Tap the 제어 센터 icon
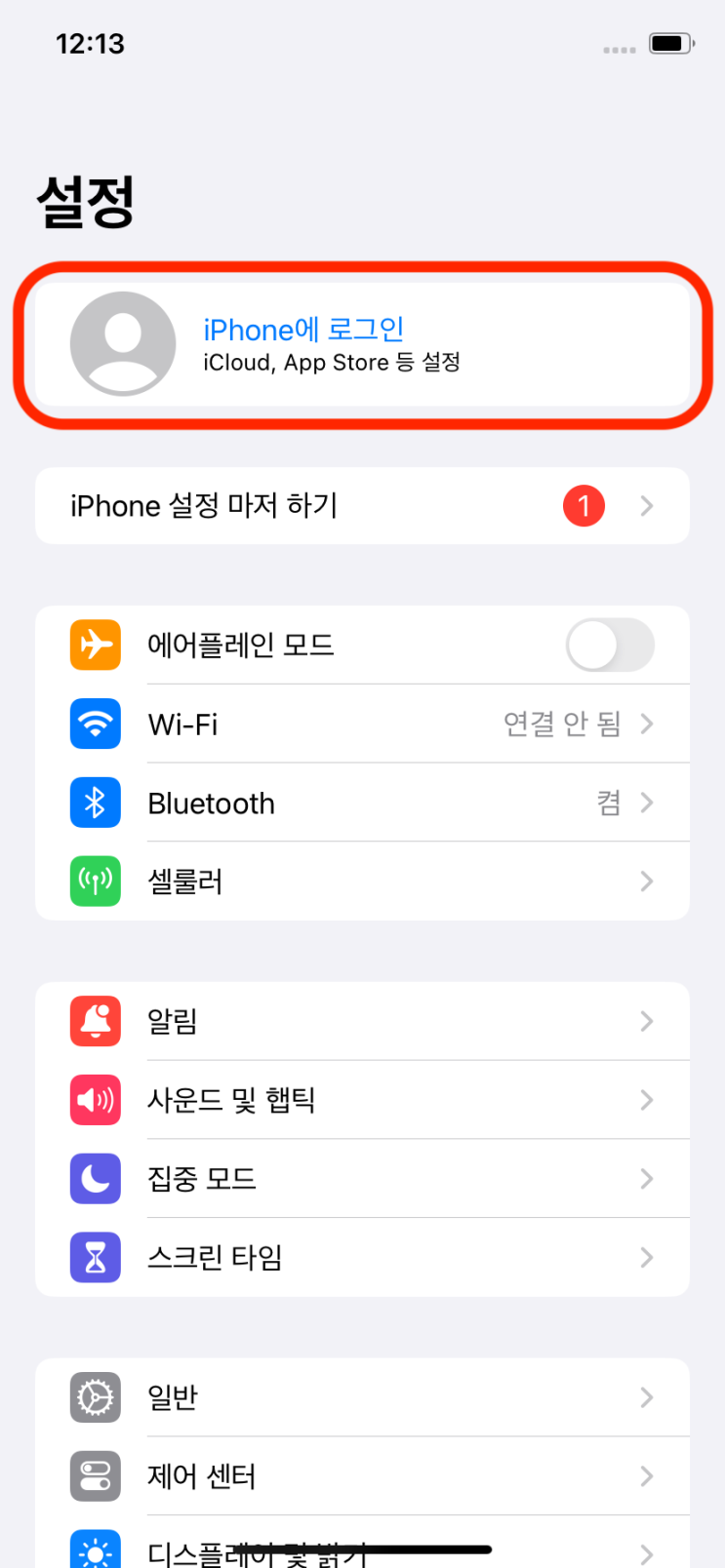Viewport: 725px width, 1568px height. tap(96, 1475)
